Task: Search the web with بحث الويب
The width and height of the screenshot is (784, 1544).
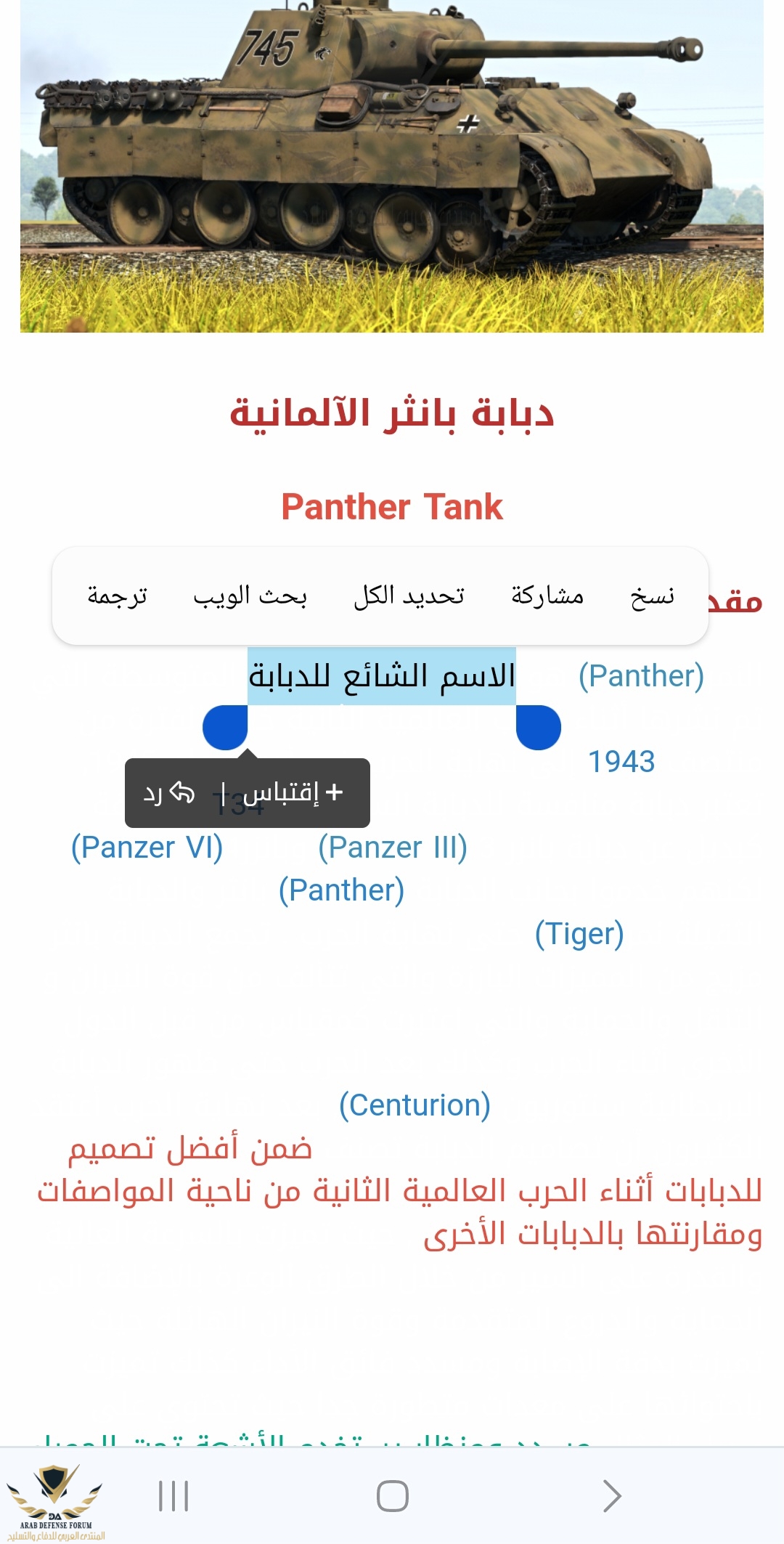Action: tap(250, 596)
